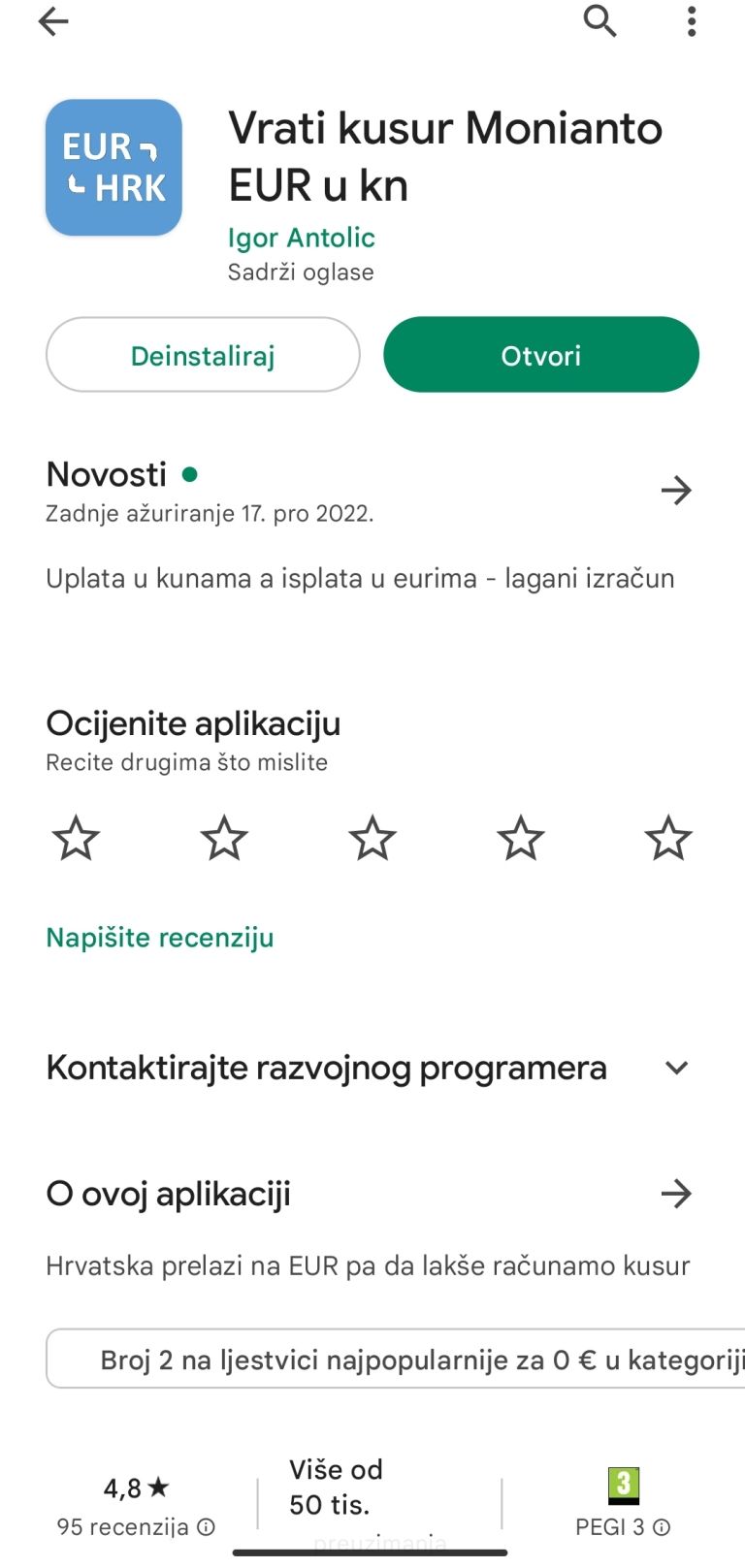This screenshot has width=745, height=1568.
Task: Tap the PEGI 3 info icon
Action: (662, 1527)
